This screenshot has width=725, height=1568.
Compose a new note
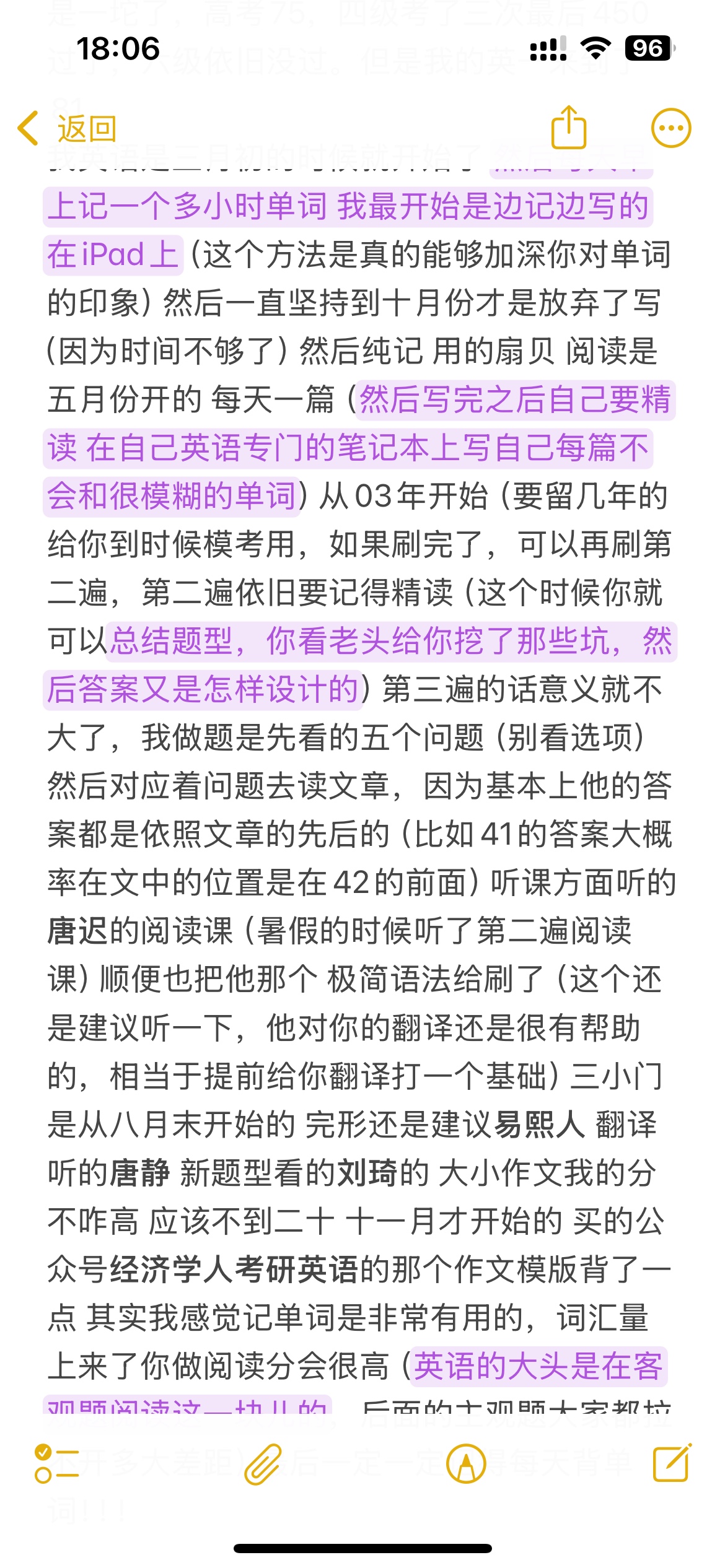[x=672, y=1463]
